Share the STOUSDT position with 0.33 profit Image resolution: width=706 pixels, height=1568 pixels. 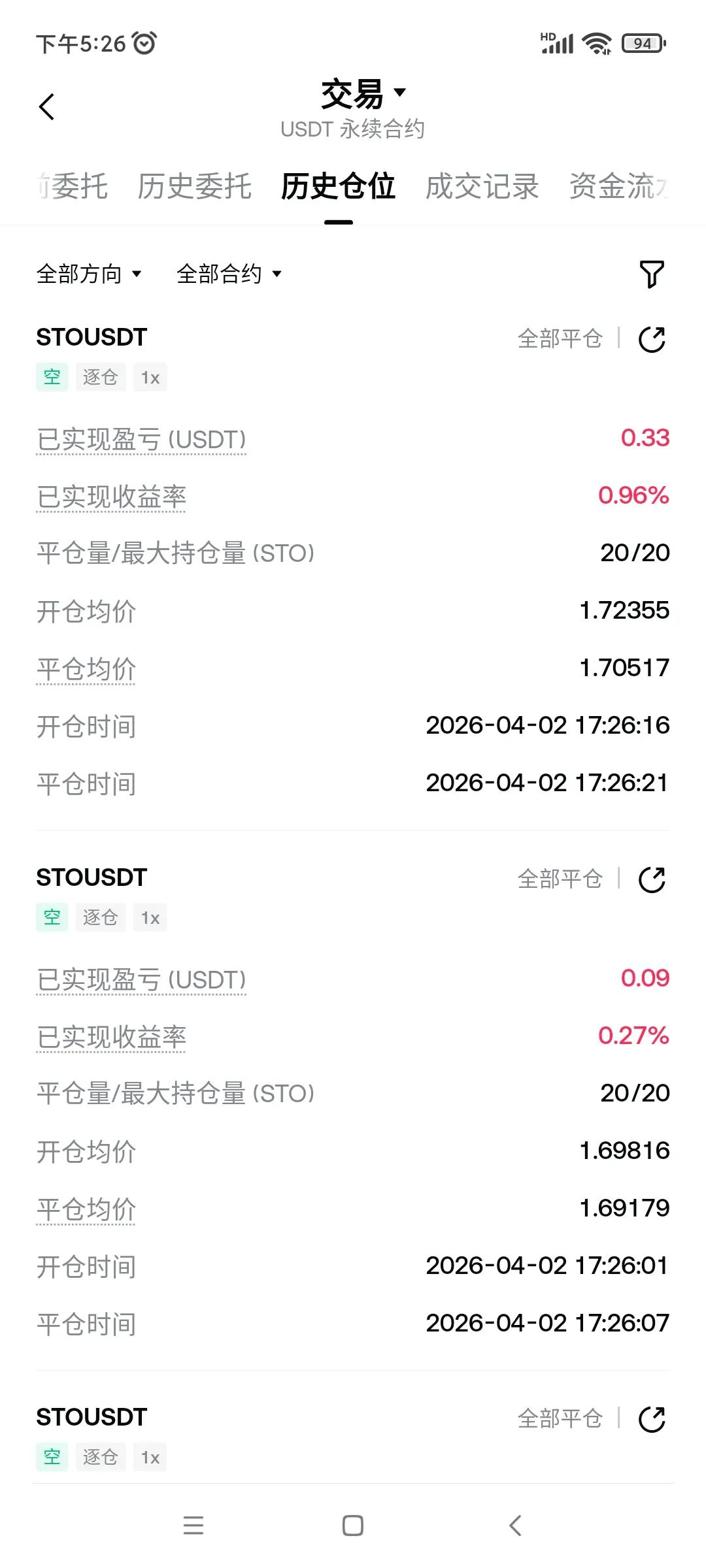coord(652,339)
